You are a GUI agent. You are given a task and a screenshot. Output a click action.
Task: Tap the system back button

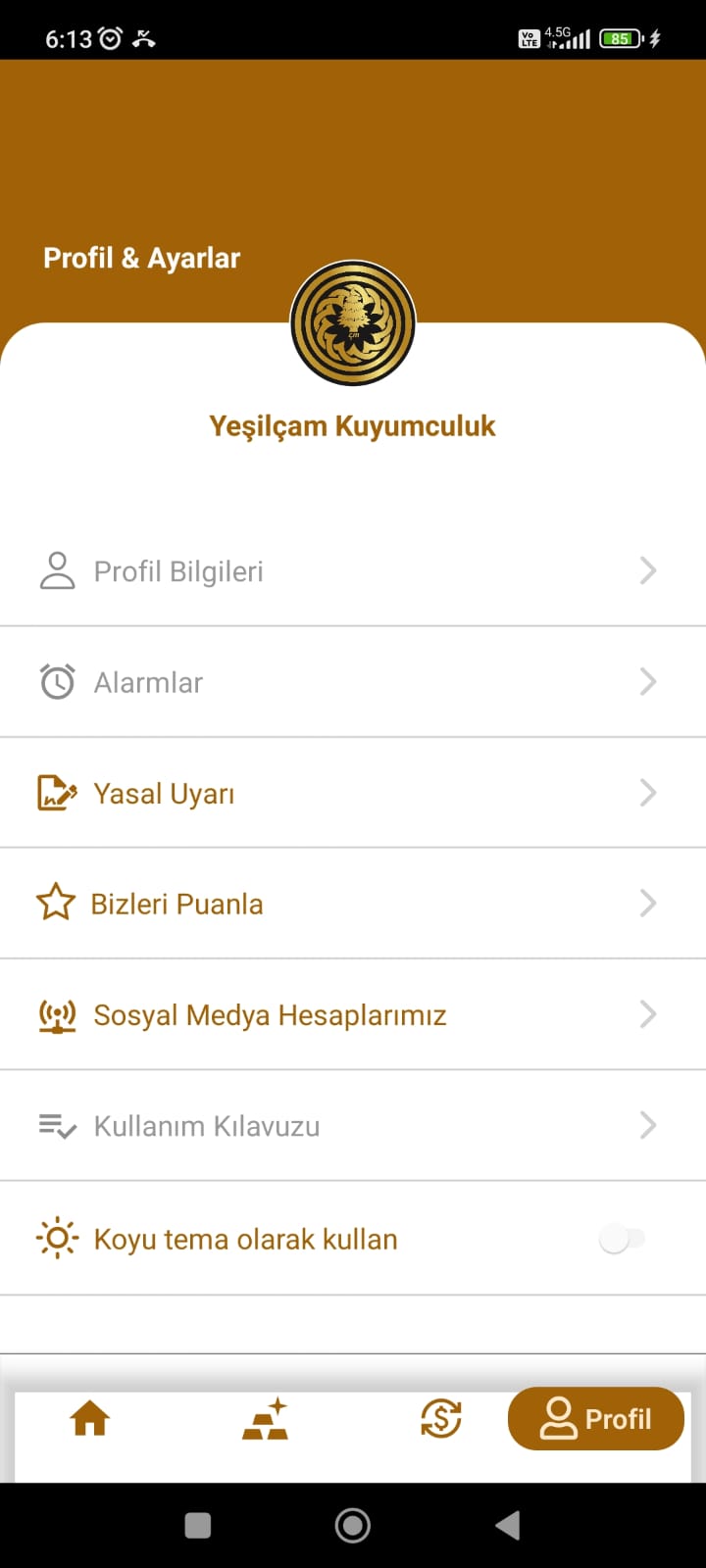pyautogui.click(x=507, y=1525)
